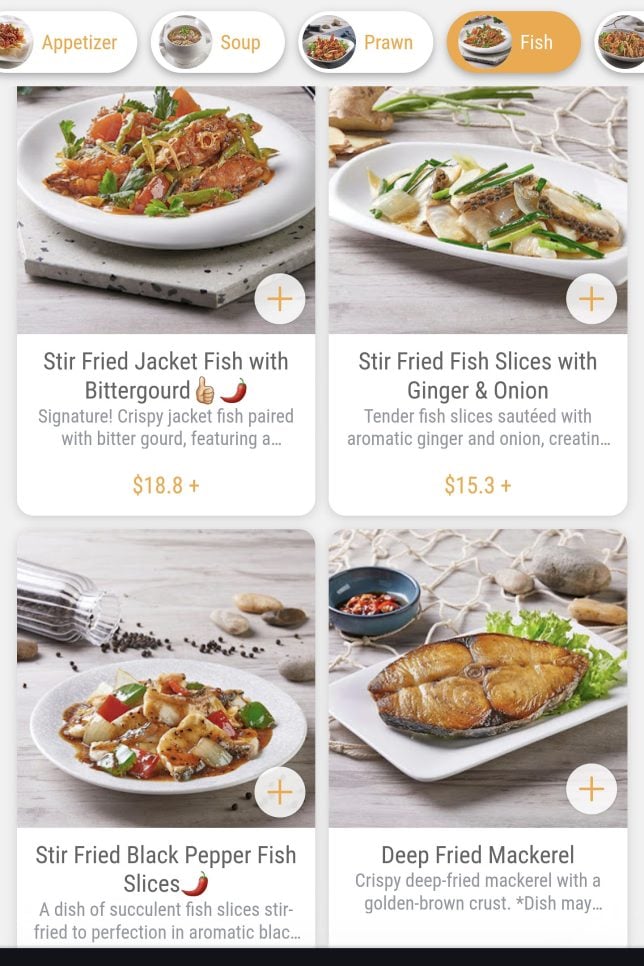The height and width of the screenshot is (966, 644).
Task: Add Stir Fried Fish Slices with Ginger & Onion
Action: pyautogui.click(x=591, y=298)
